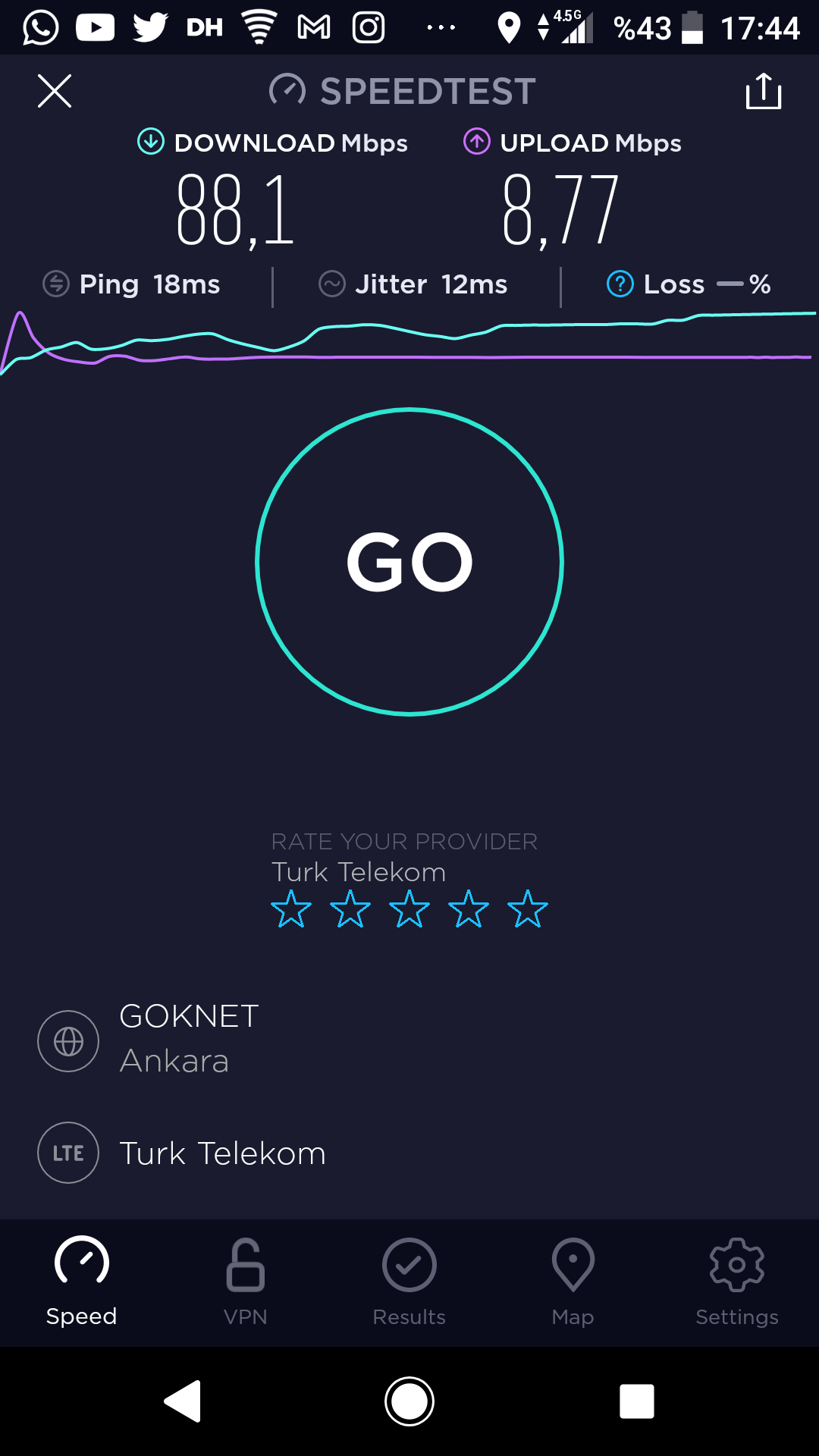This screenshot has width=819, height=1456.
Task: Go to the Map tab
Action: coord(573,1282)
